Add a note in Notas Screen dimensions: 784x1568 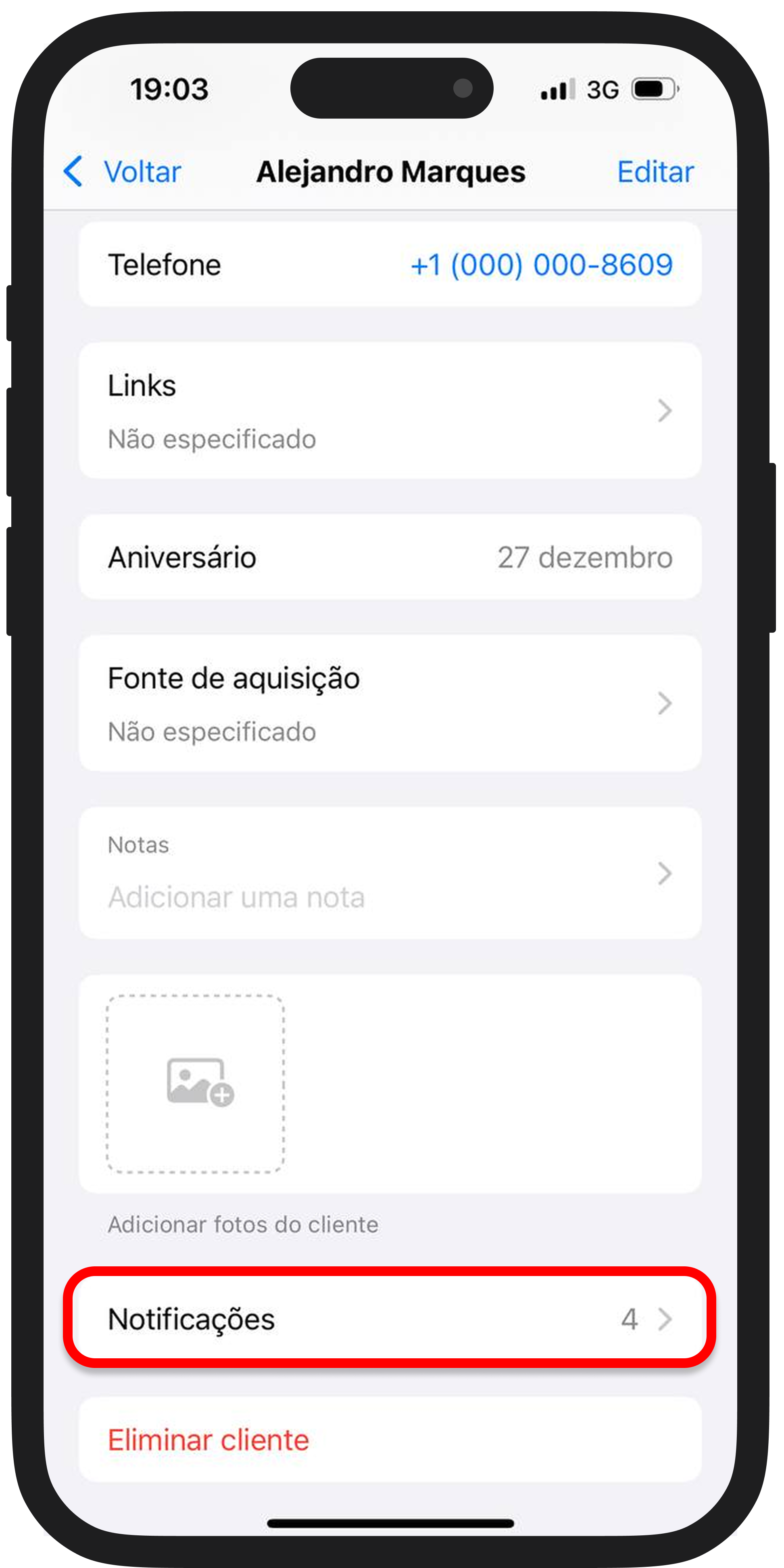[390, 873]
